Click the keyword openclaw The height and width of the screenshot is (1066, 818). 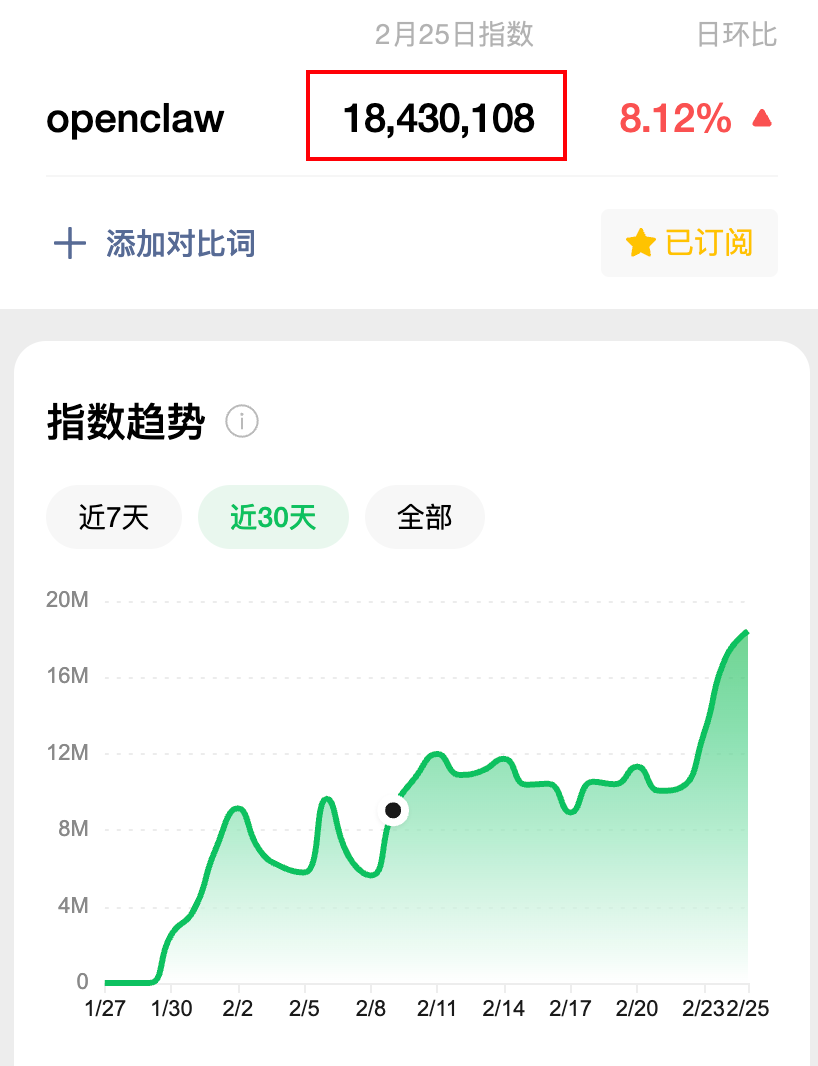coord(135,118)
